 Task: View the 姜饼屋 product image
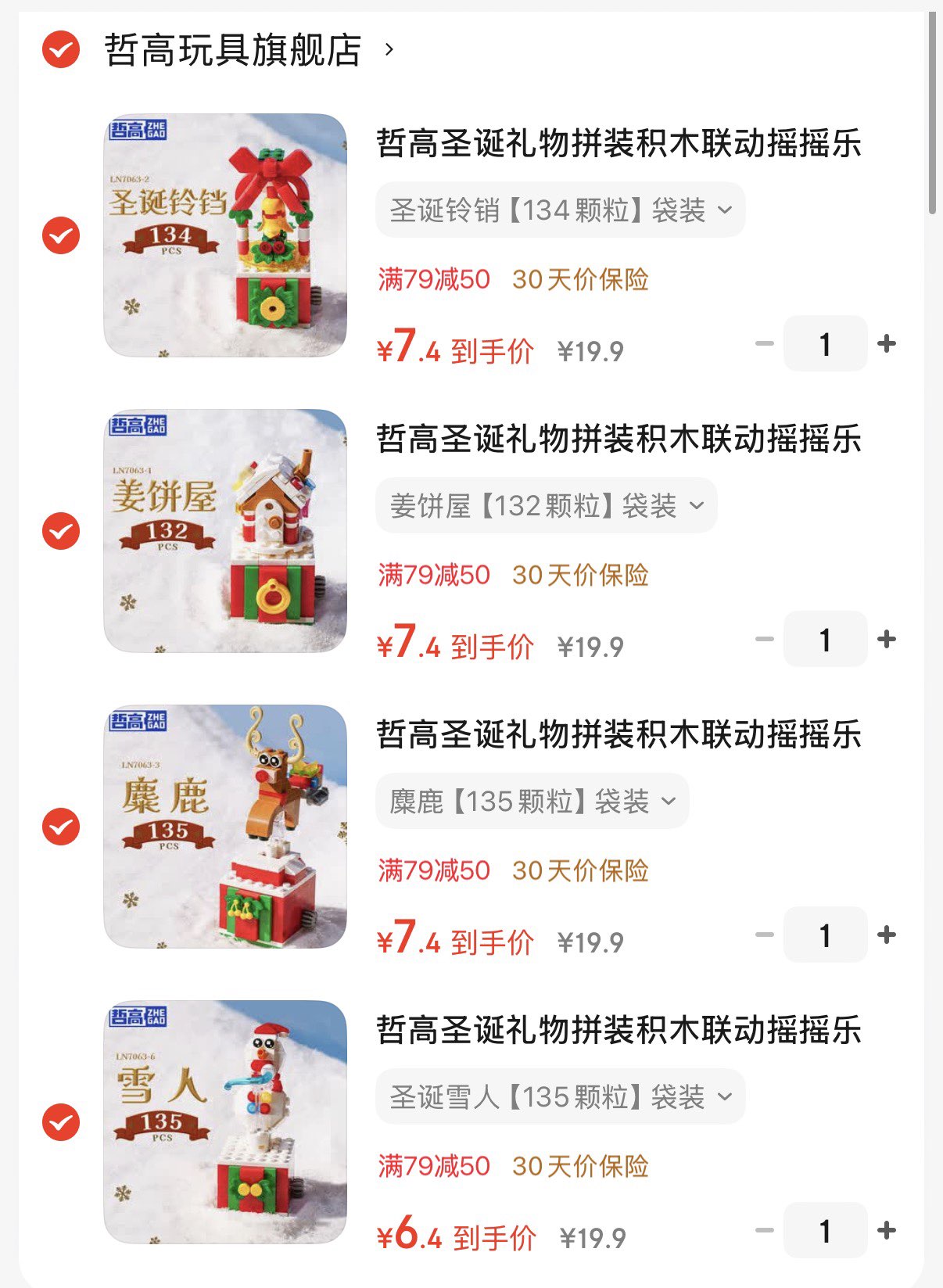tap(225, 531)
